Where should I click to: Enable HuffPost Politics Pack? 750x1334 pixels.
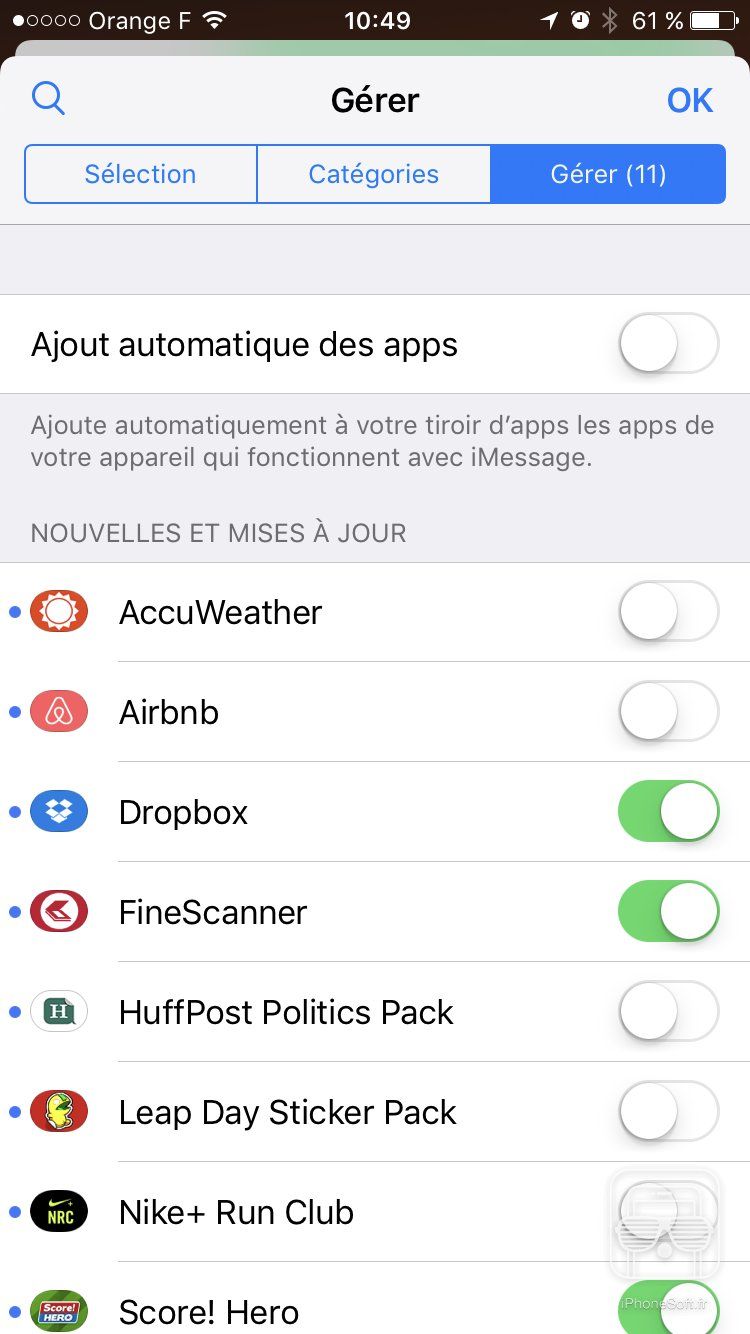pos(668,1012)
